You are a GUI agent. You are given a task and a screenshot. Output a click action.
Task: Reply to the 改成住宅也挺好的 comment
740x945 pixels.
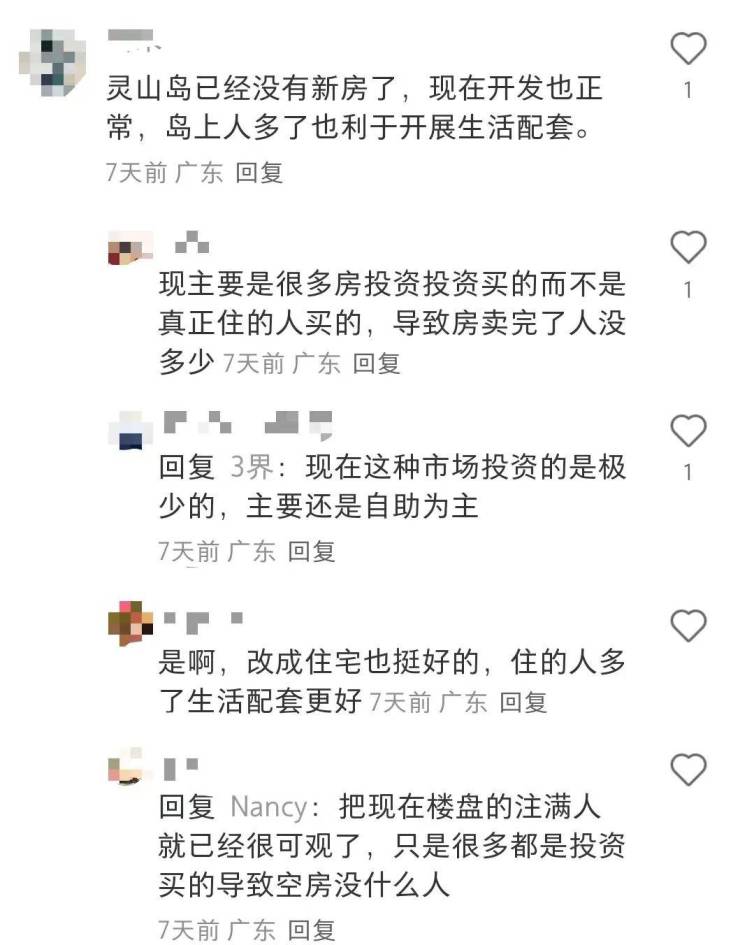523,702
